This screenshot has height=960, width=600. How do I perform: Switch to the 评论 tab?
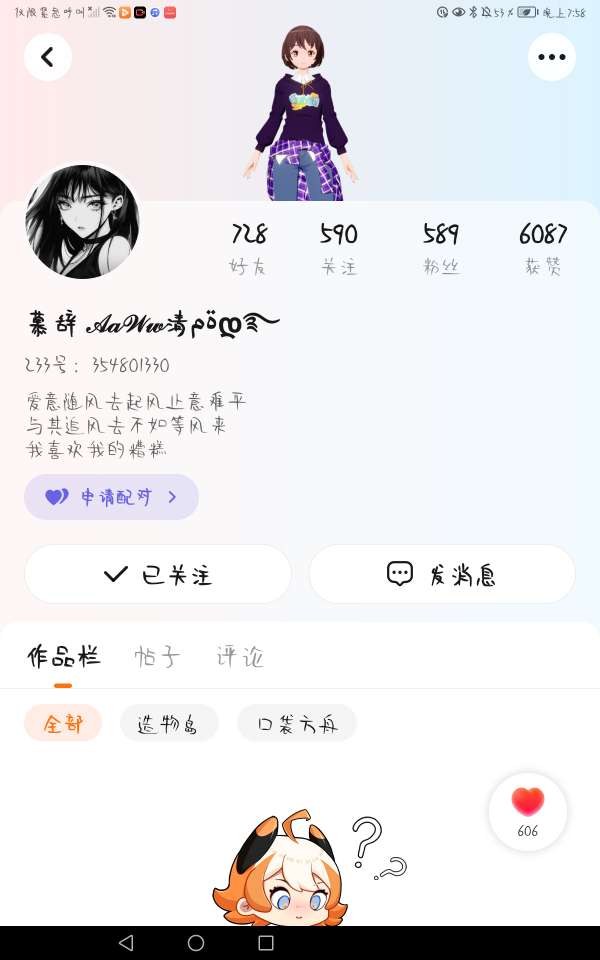(x=240, y=657)
